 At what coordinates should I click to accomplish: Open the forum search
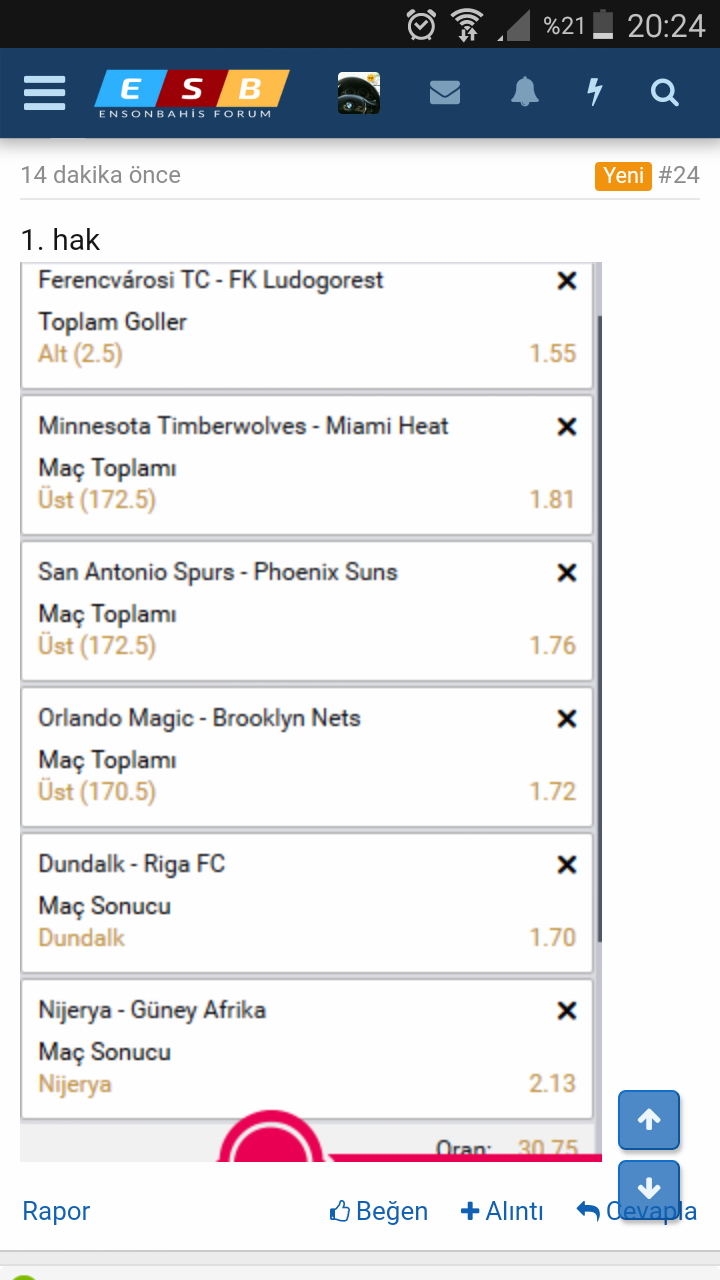coord(665,93)
